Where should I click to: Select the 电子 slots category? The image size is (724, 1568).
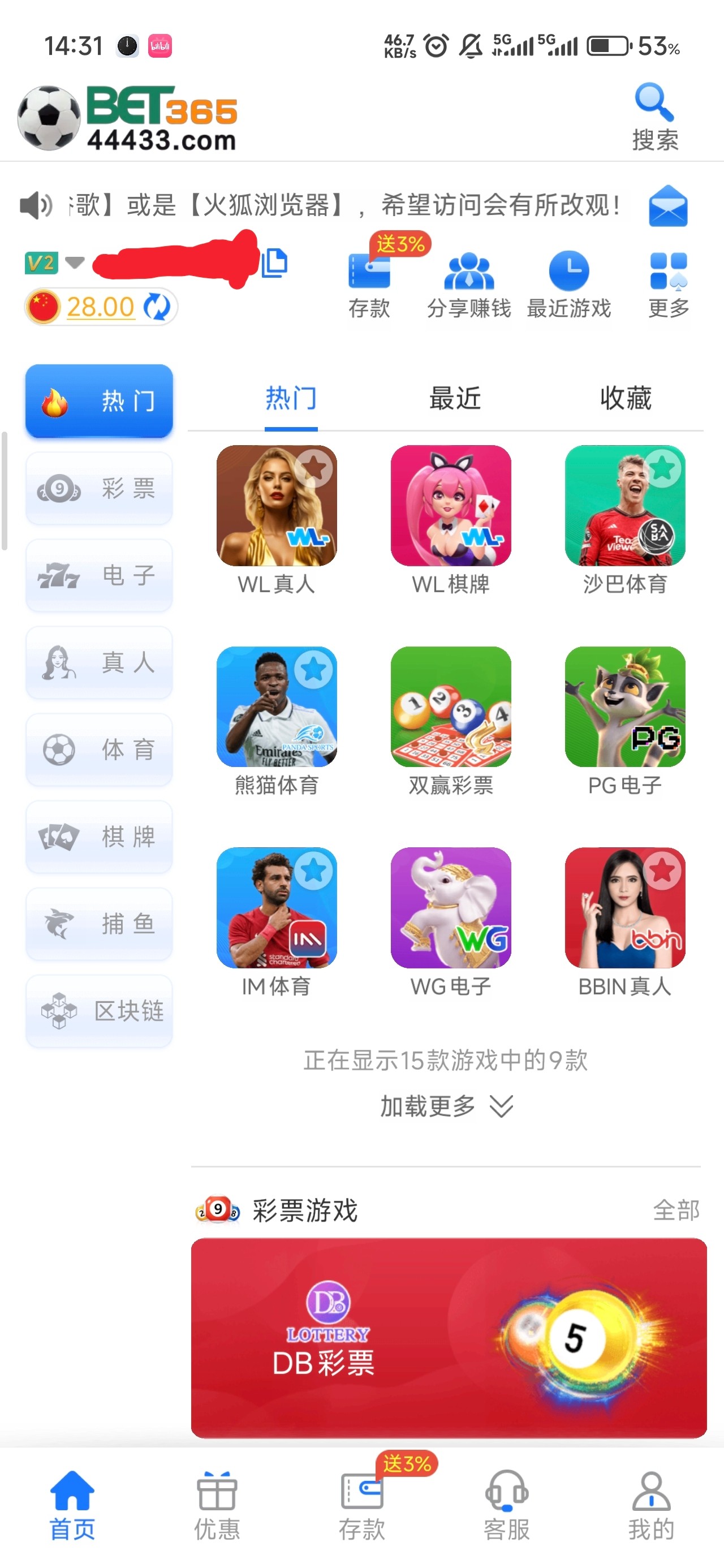click(99, 575)
